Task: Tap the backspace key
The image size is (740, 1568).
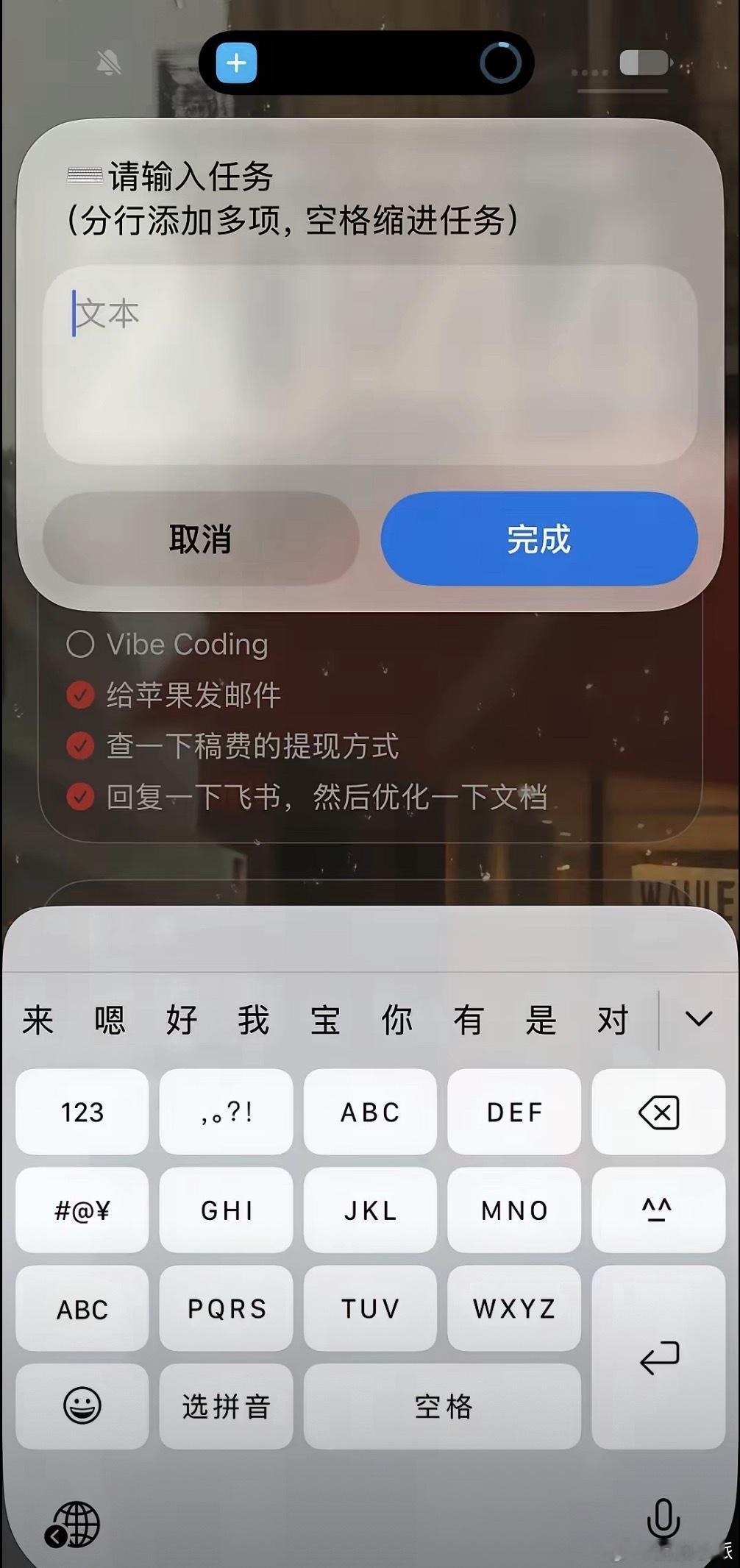Action: (x=658, y=1112)
